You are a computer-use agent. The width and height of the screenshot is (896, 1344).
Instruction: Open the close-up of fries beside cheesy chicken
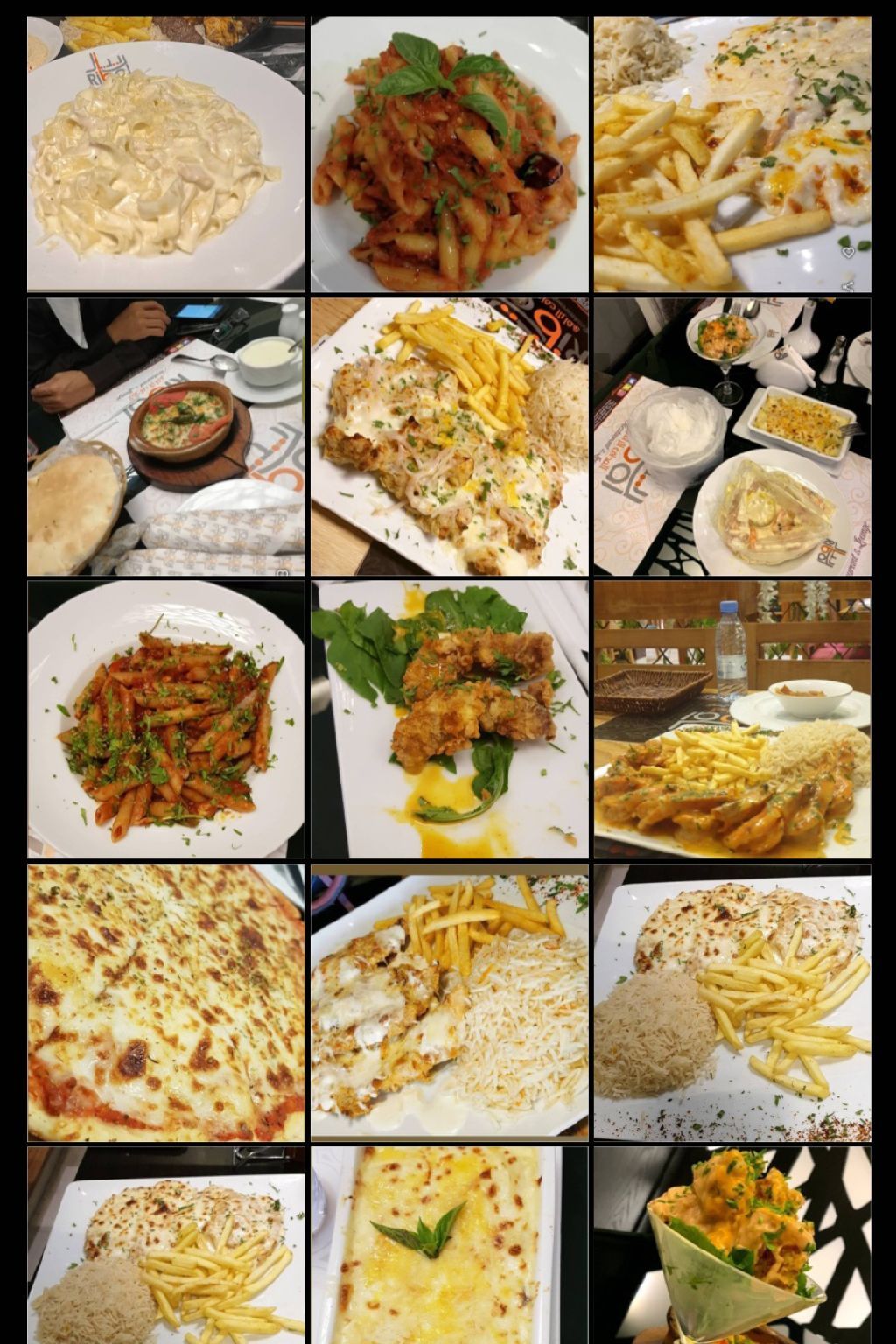point(732,154)
